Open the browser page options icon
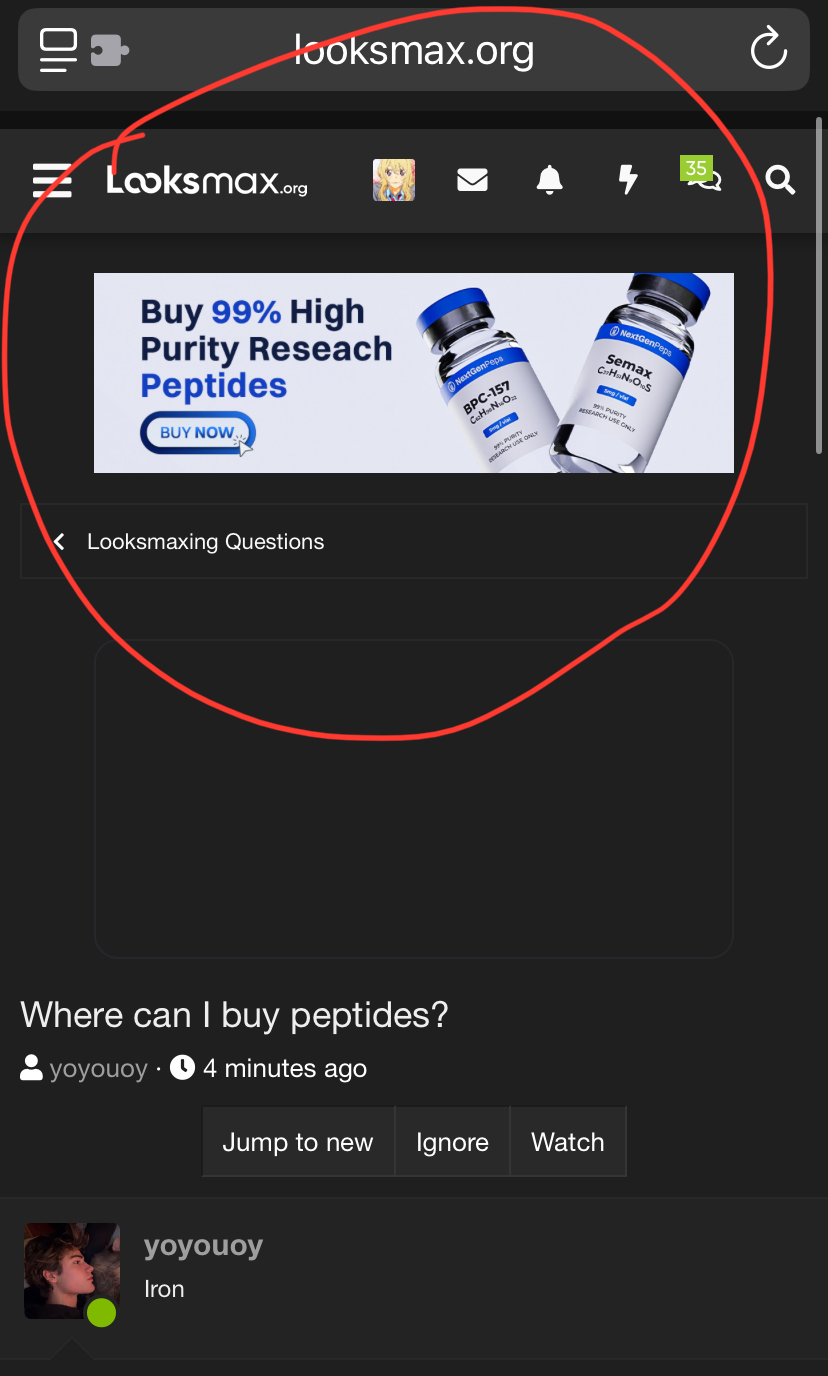This screenshot has width=828, height=1376. (58, 50)
